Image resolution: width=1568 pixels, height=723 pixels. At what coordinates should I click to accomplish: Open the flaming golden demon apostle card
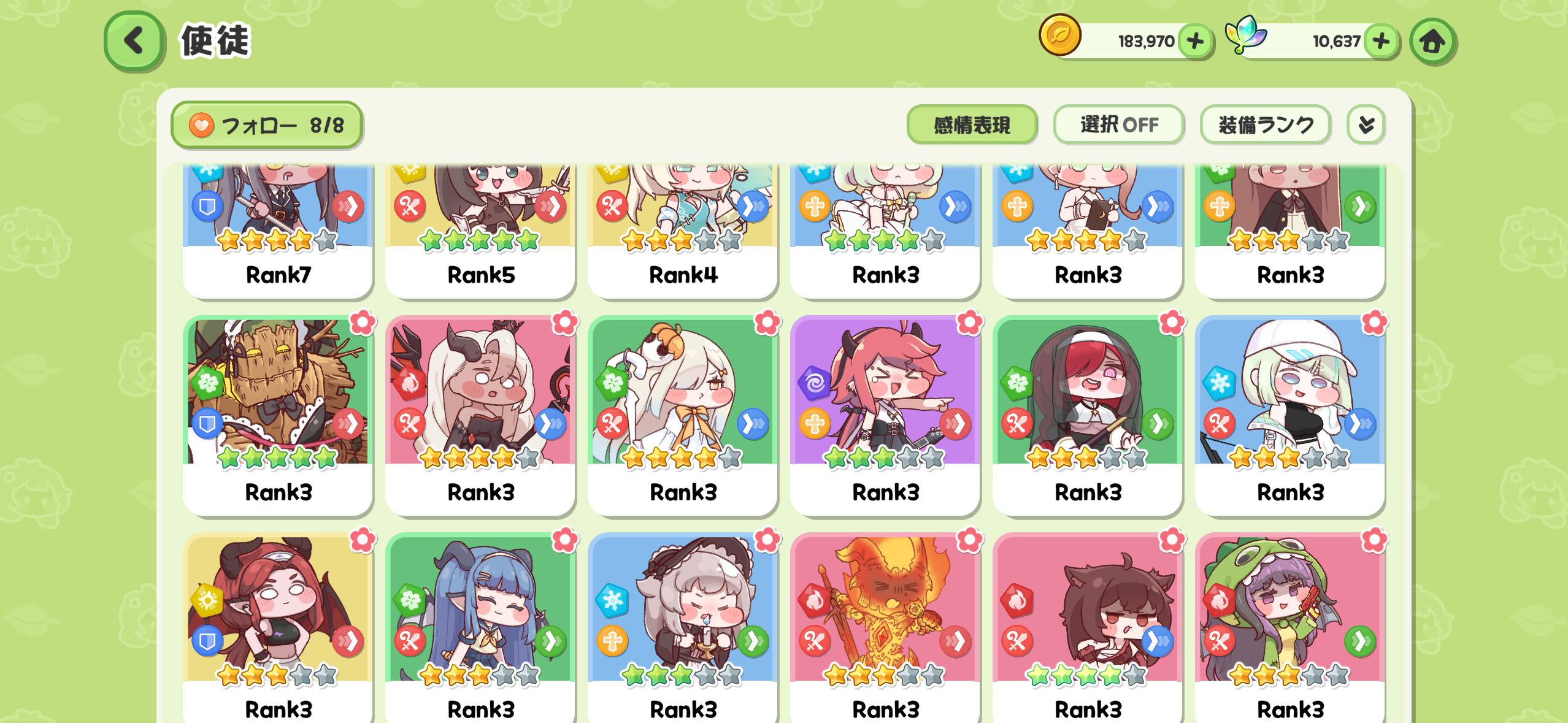click(x=885, y=625)
